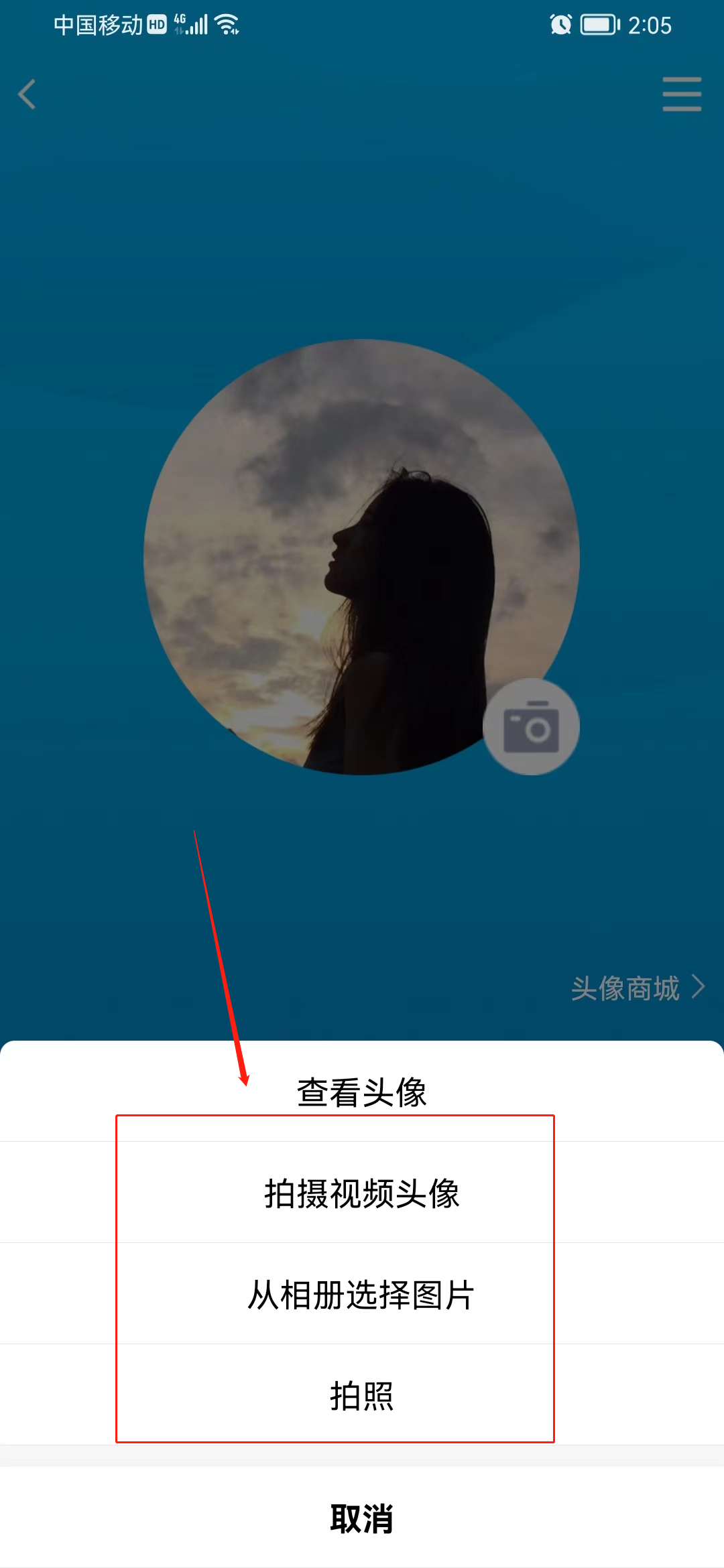Click the clock showing 2:05
This screenshot has width=724, height=1568.
point(650,25)
